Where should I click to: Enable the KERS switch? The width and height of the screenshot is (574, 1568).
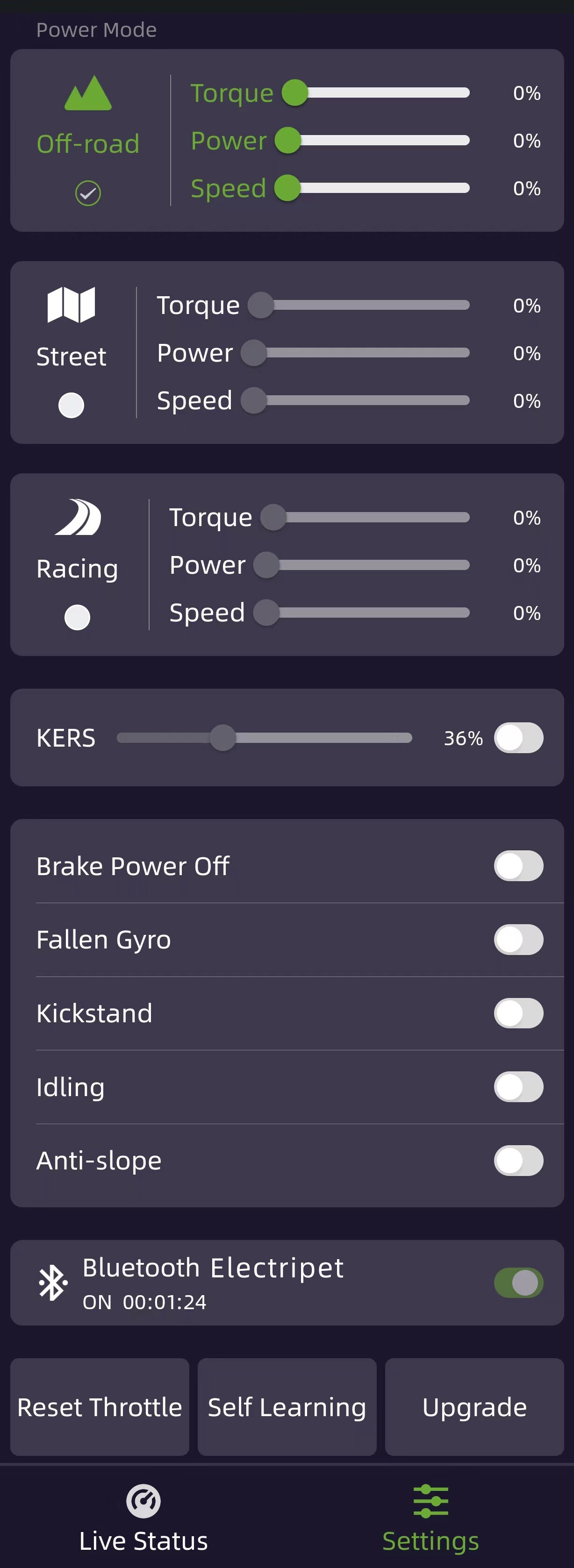(x=518, y=738)
